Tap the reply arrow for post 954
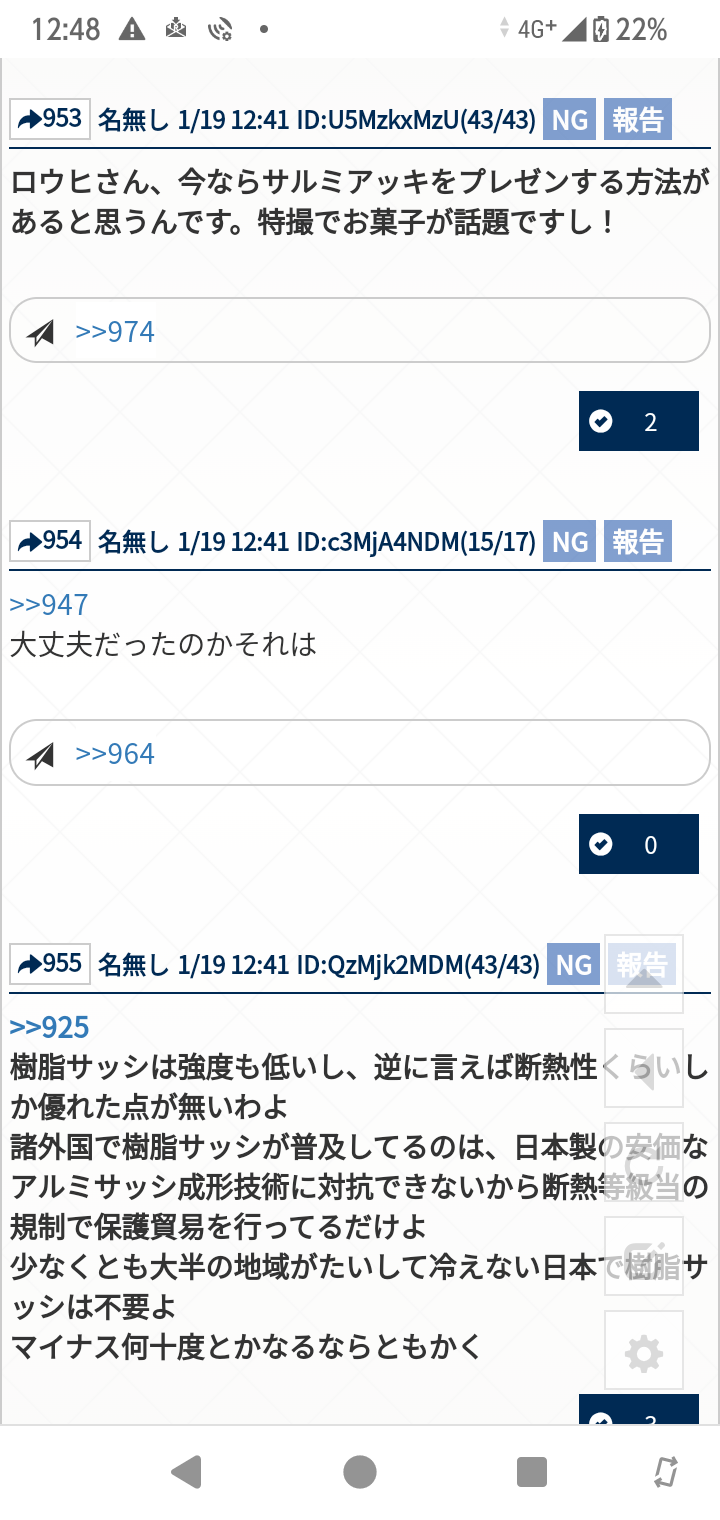 click(x=50, y=541)
